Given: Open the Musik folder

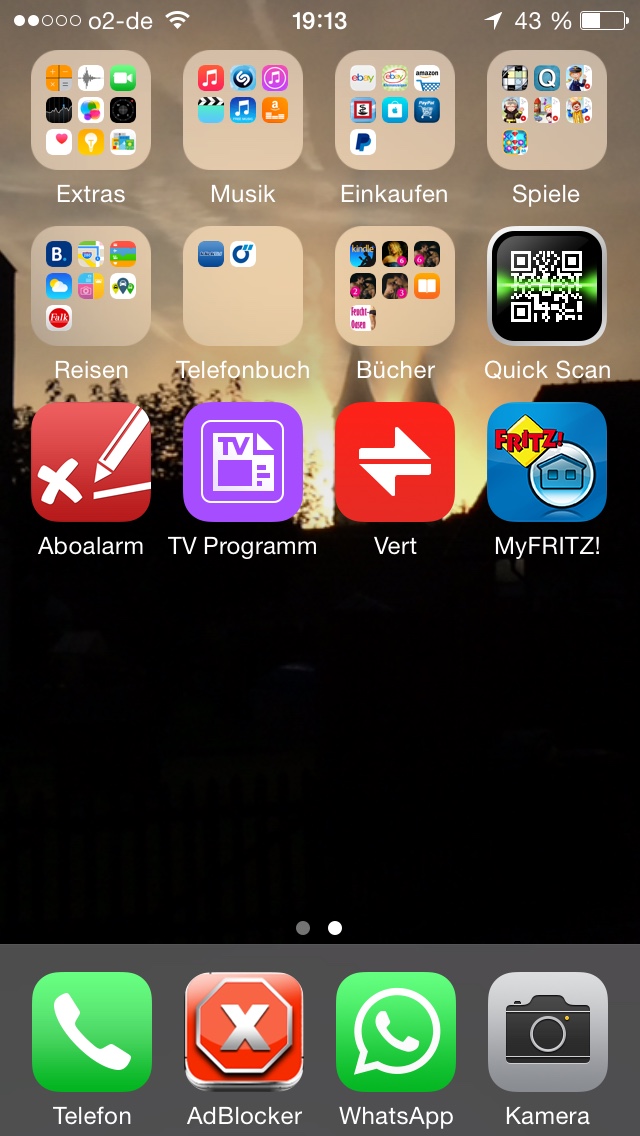Looking at the screenshot, I should 243,110.
